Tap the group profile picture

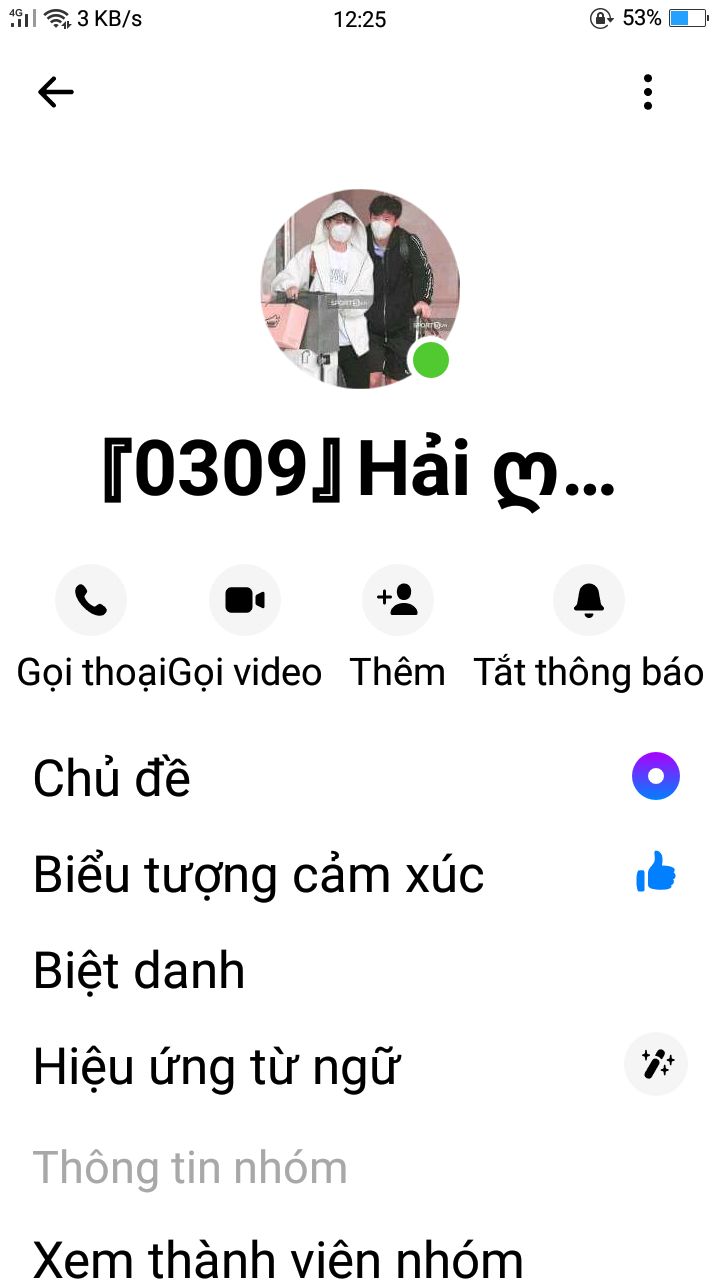[x=359, y=289]
